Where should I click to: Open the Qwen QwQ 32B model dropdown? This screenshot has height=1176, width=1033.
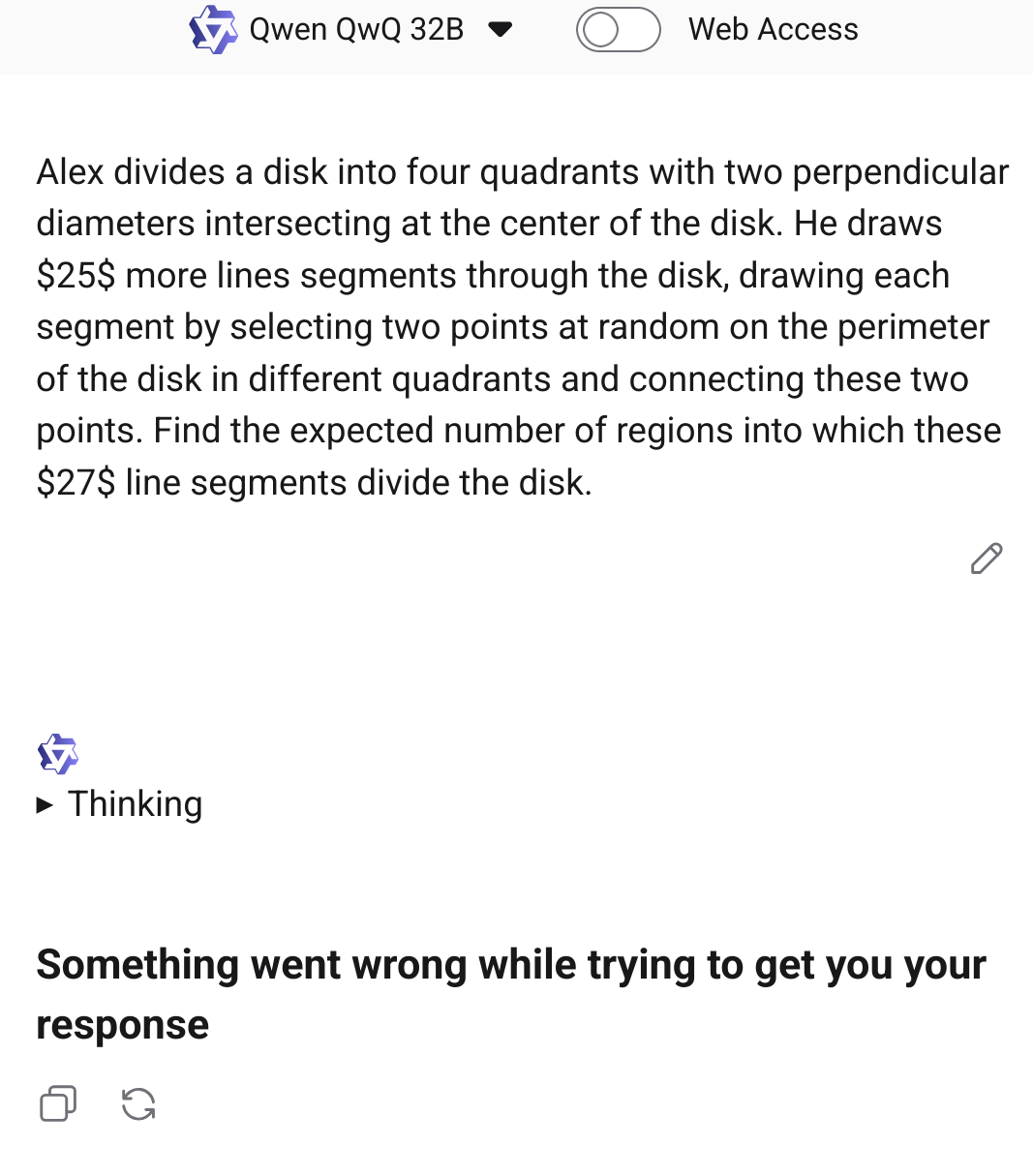coord(499,30)
